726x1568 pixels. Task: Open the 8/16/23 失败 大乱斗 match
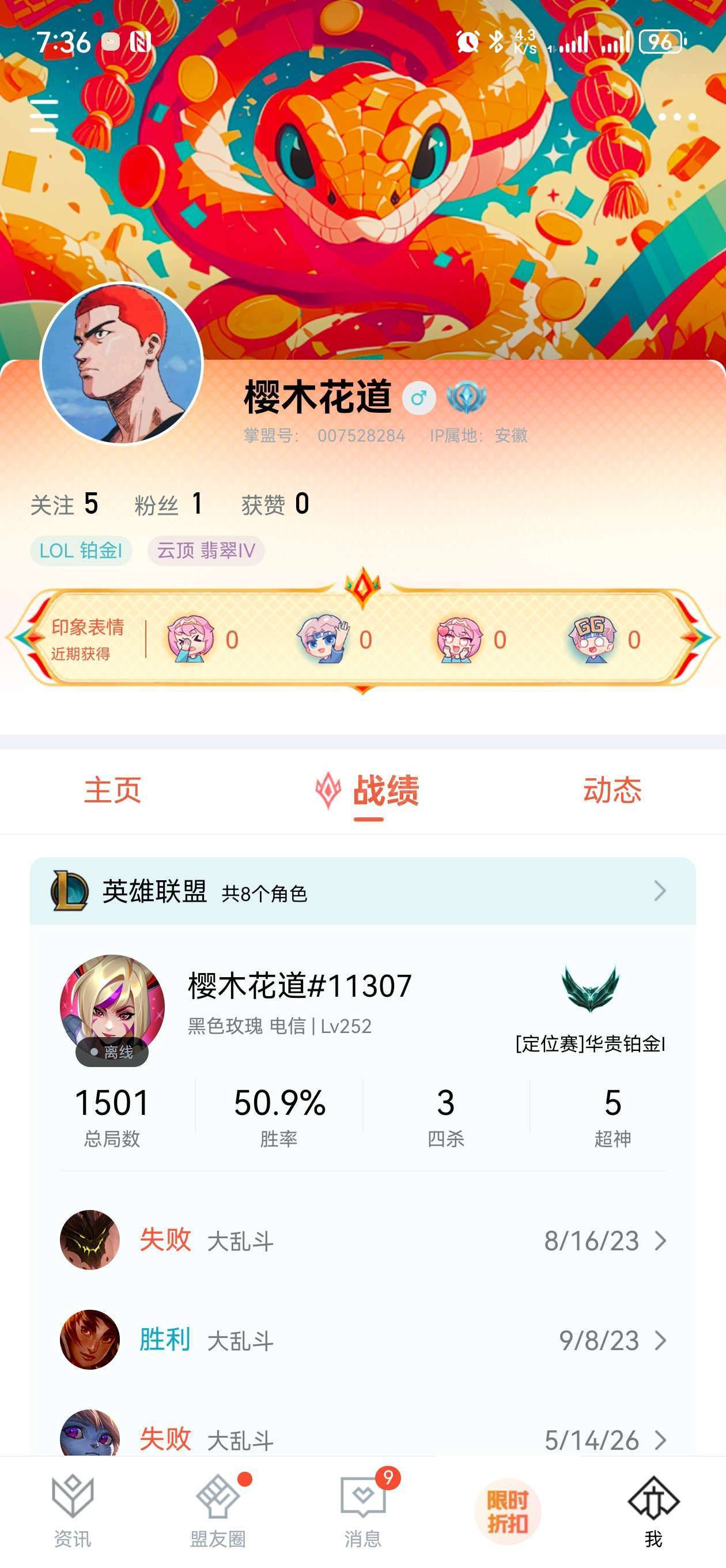[362, 1240]
